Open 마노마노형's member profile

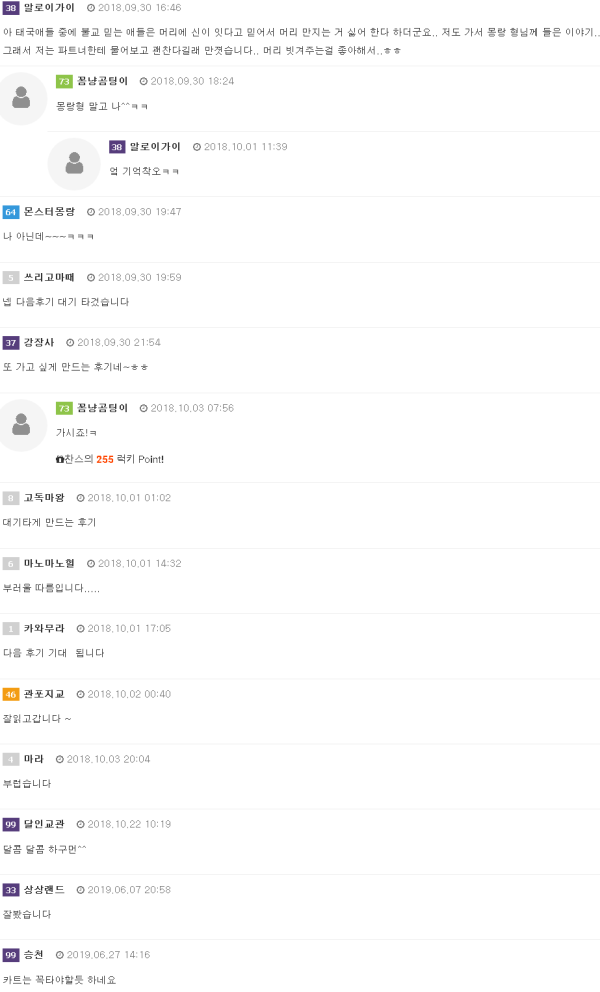(49, 563)
